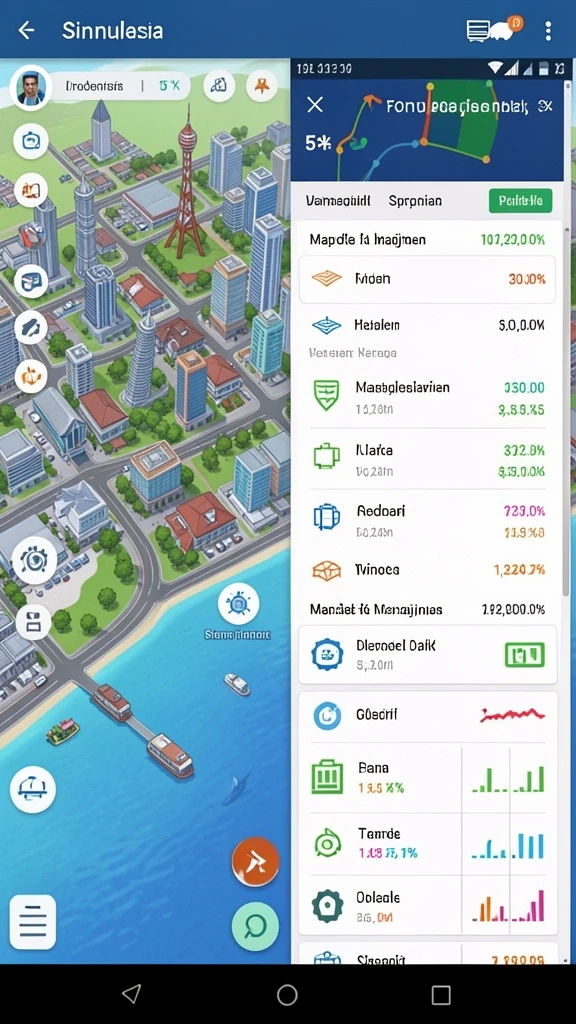Tap the orange floating action button

tap(255, 862)
